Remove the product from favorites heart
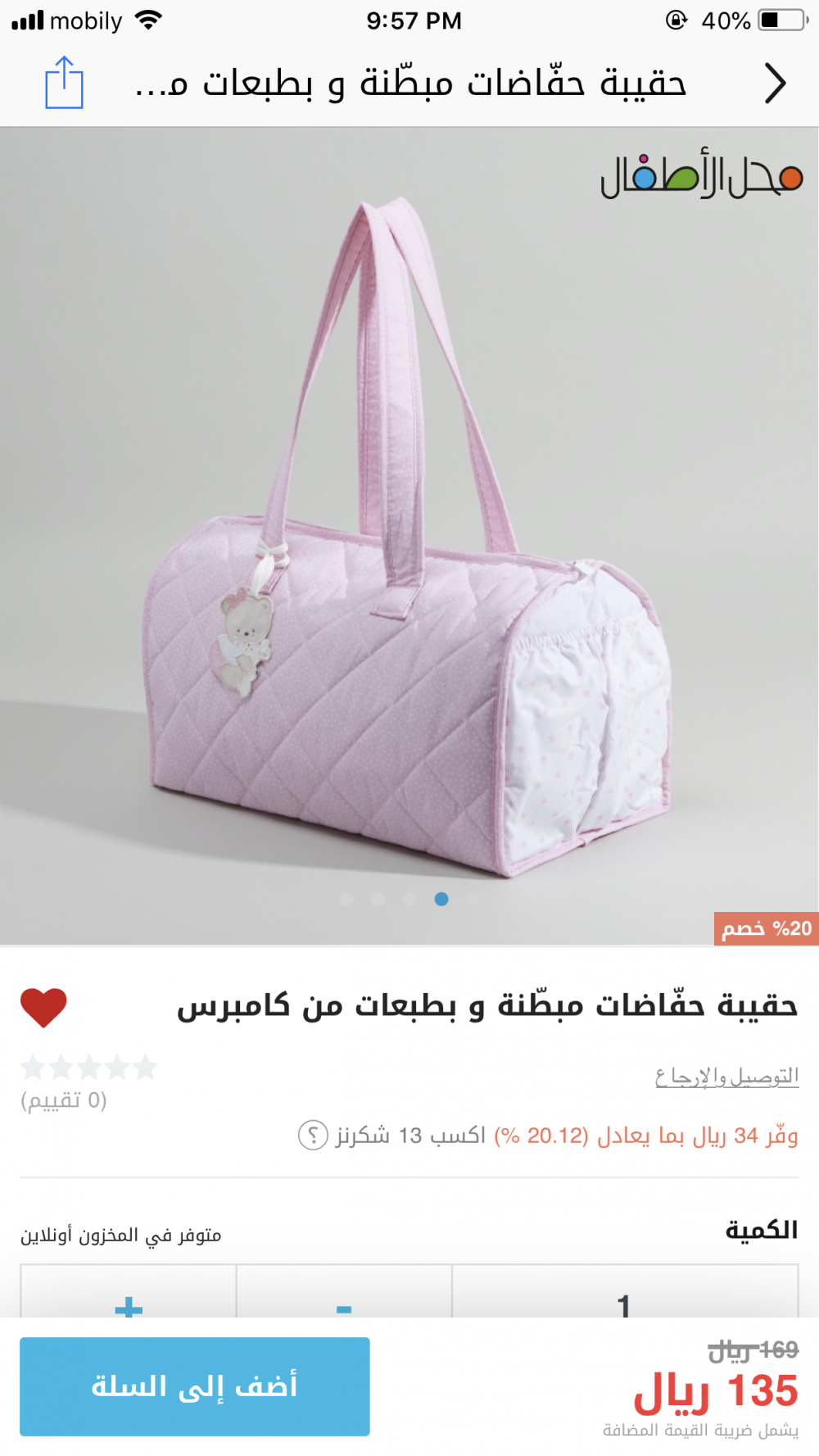819x1456 pixels. click(43, 1007)
